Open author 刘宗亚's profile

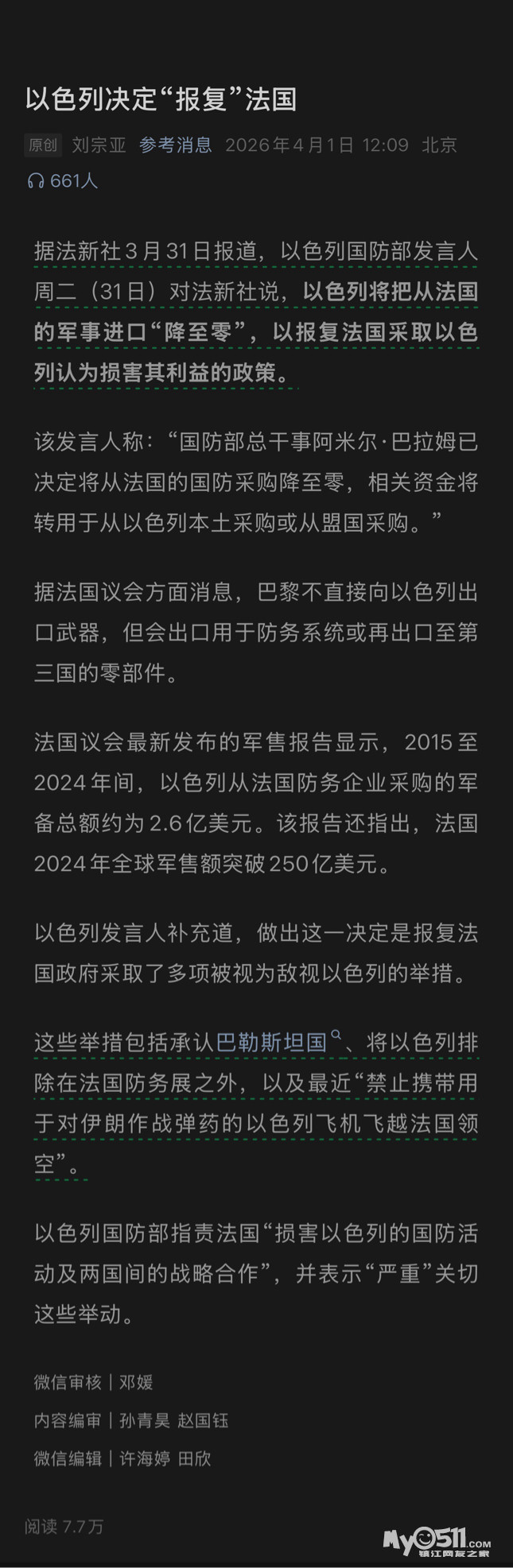tap(99, 145)
